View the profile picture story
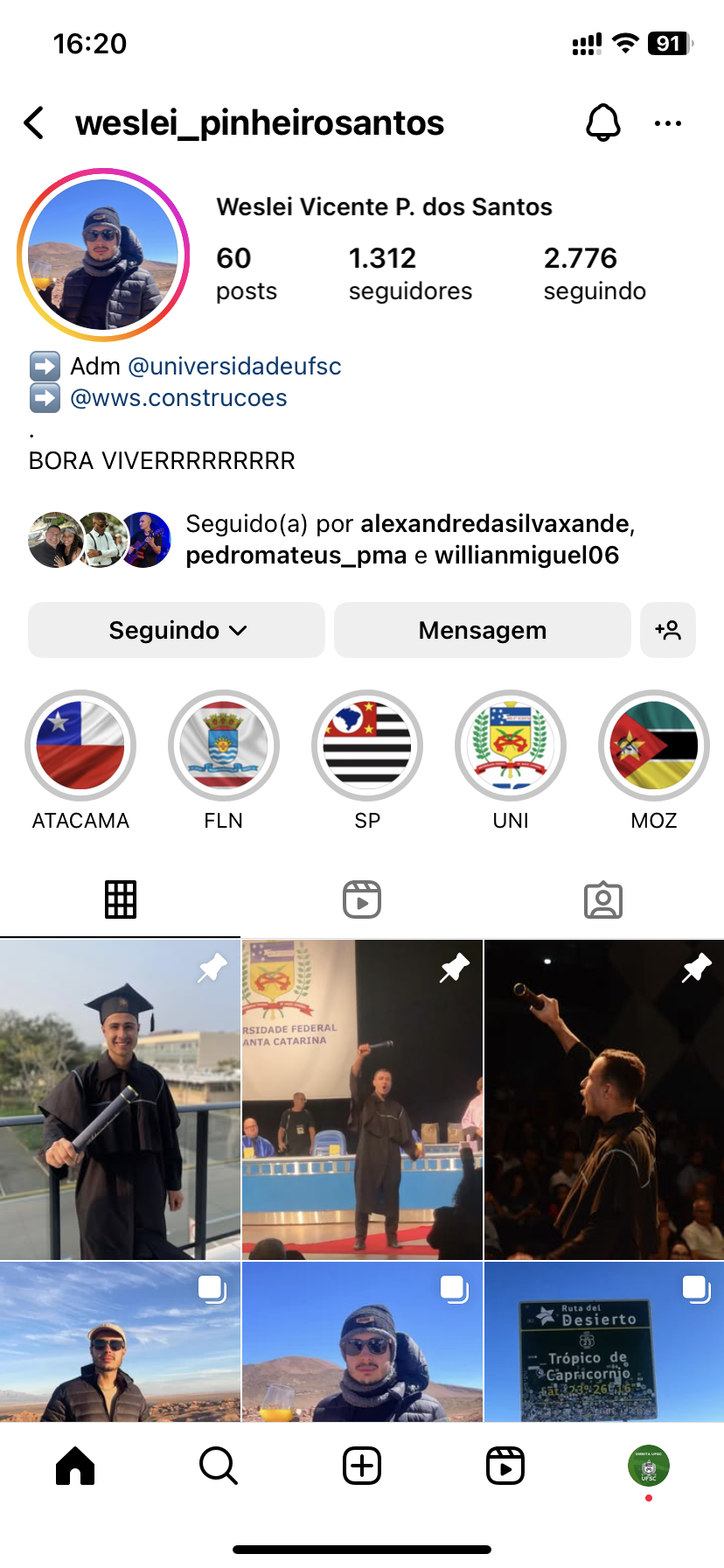 [x=103, y=255]
